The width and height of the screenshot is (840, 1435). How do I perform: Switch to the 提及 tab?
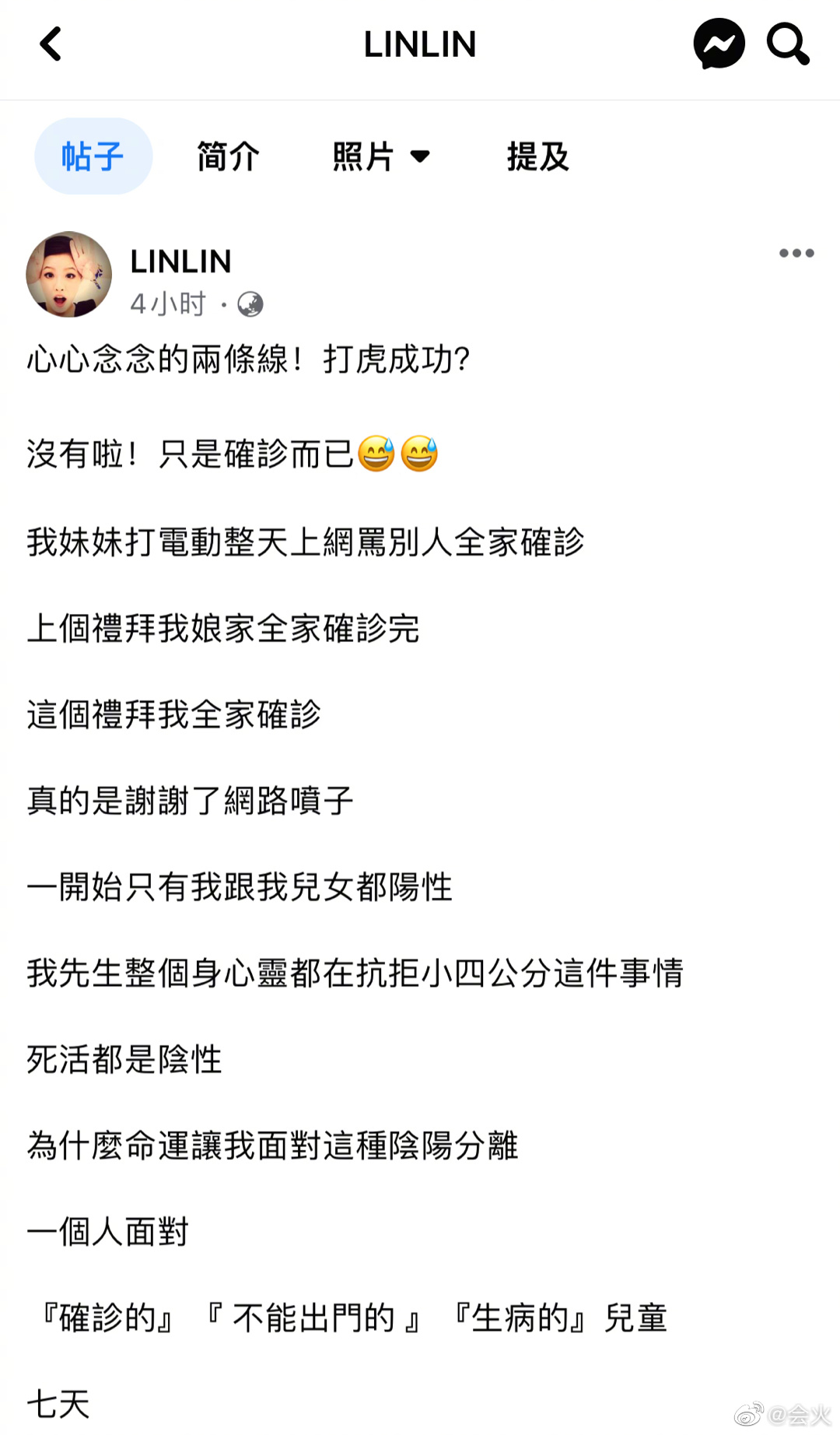pyautogui.click(x=537, y=156)
